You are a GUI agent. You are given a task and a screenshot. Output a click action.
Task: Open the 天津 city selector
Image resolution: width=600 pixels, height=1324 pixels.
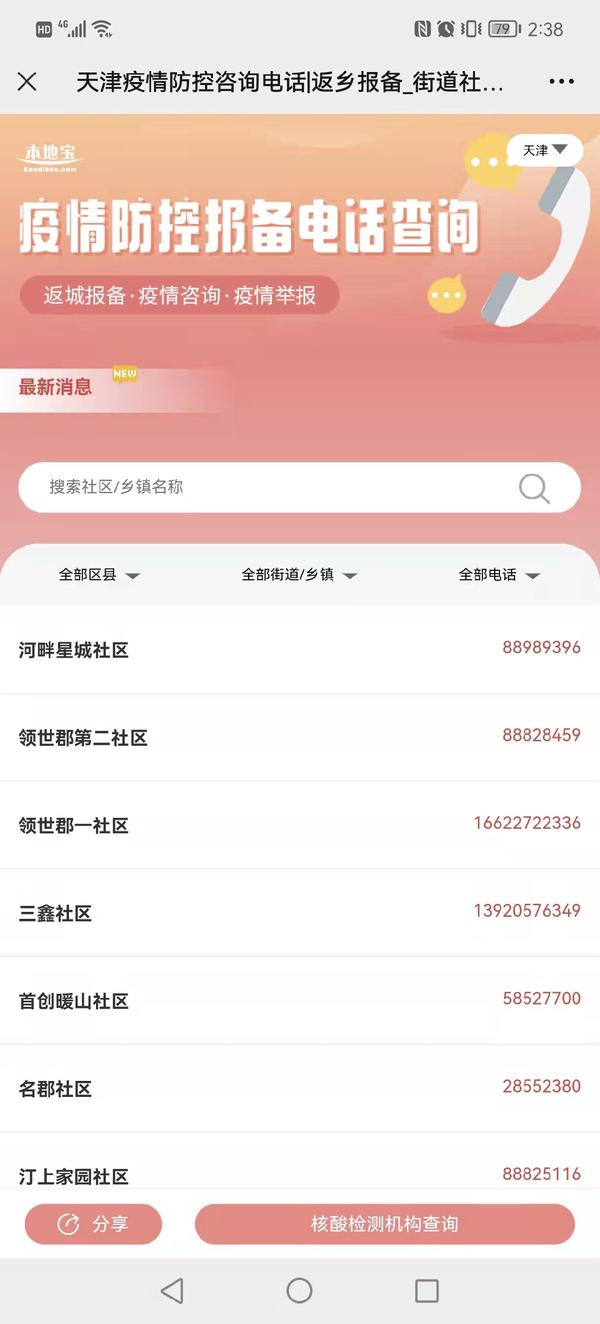pyautogui.click(x=544, y=150)
